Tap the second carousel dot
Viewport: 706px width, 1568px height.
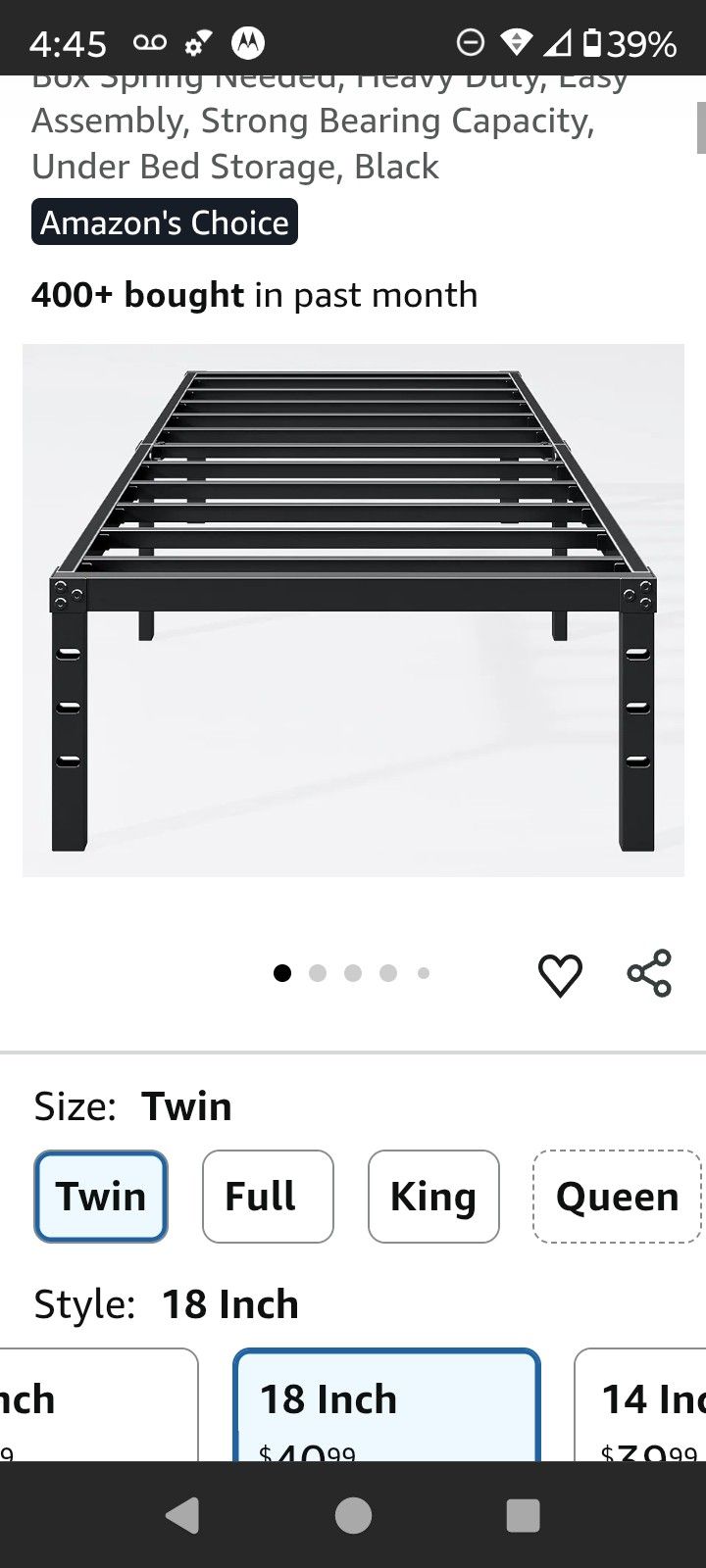(x=317, y=973)
